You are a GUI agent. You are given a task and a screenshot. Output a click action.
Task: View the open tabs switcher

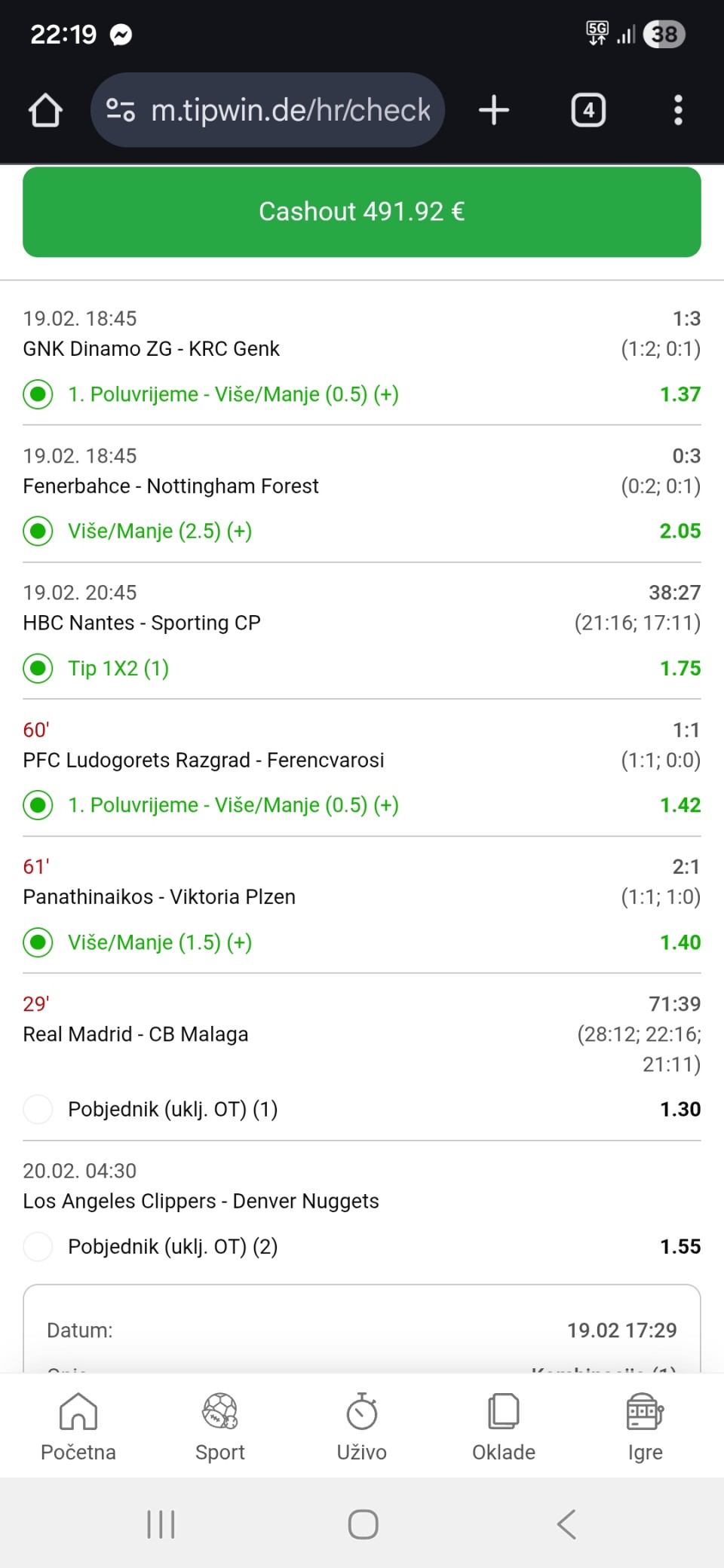point(588,110)
